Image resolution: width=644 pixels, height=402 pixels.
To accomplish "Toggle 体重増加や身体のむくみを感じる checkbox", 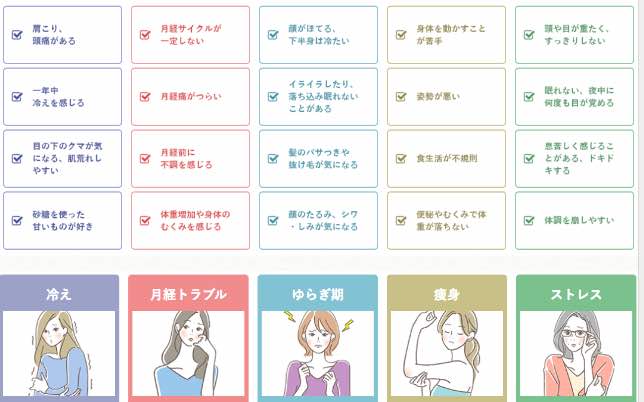I will click(x=145, y=220).
